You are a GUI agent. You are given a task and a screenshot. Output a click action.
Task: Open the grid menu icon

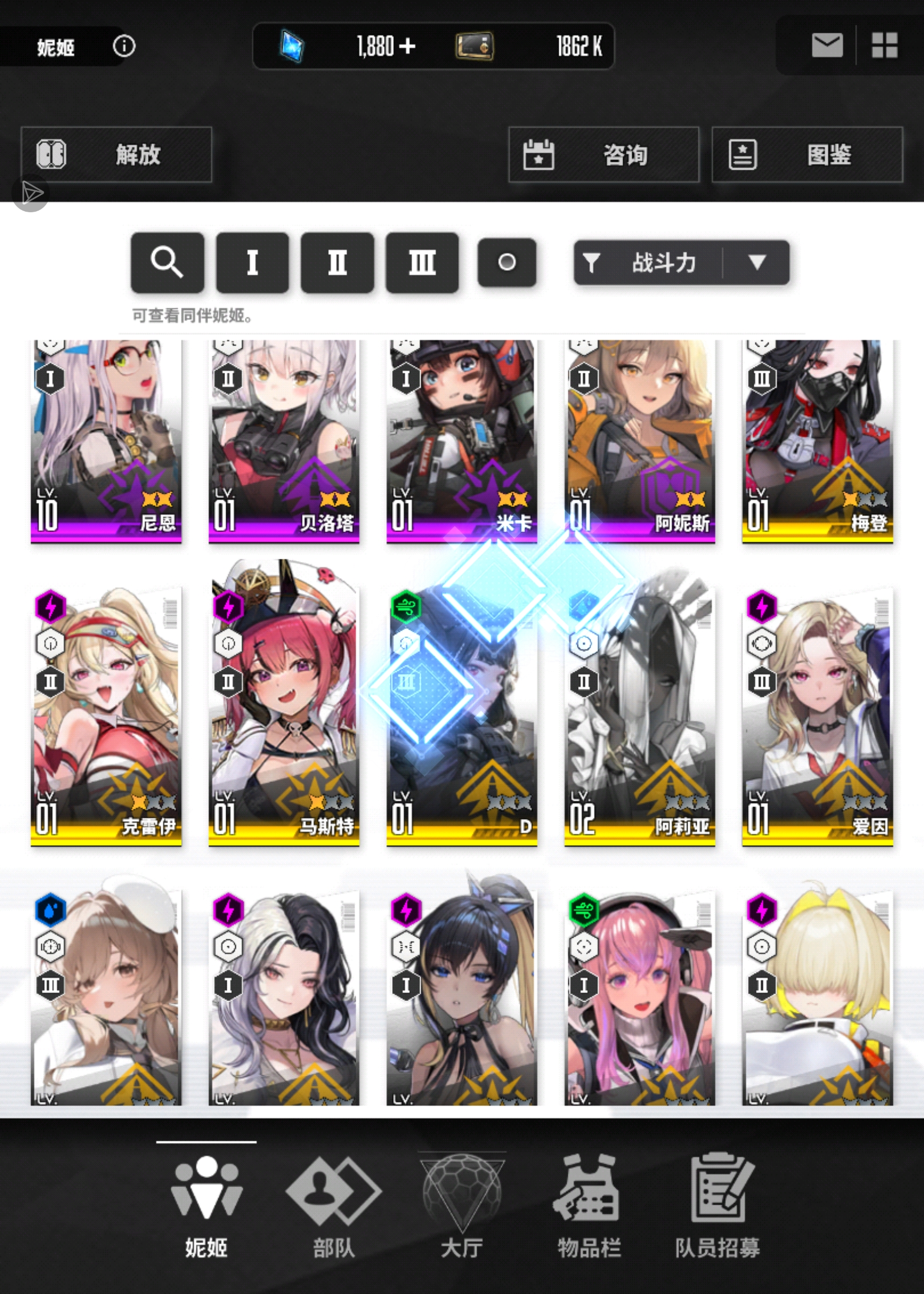884,45
